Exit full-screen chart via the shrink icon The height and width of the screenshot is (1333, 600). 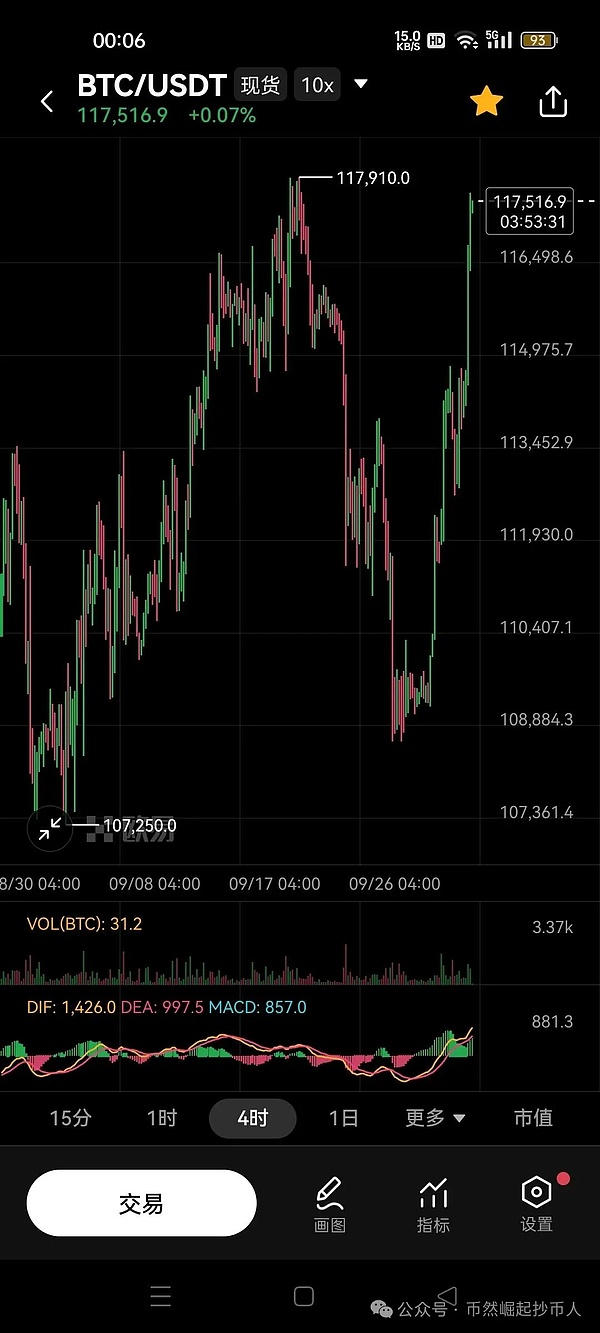(49, 827)
